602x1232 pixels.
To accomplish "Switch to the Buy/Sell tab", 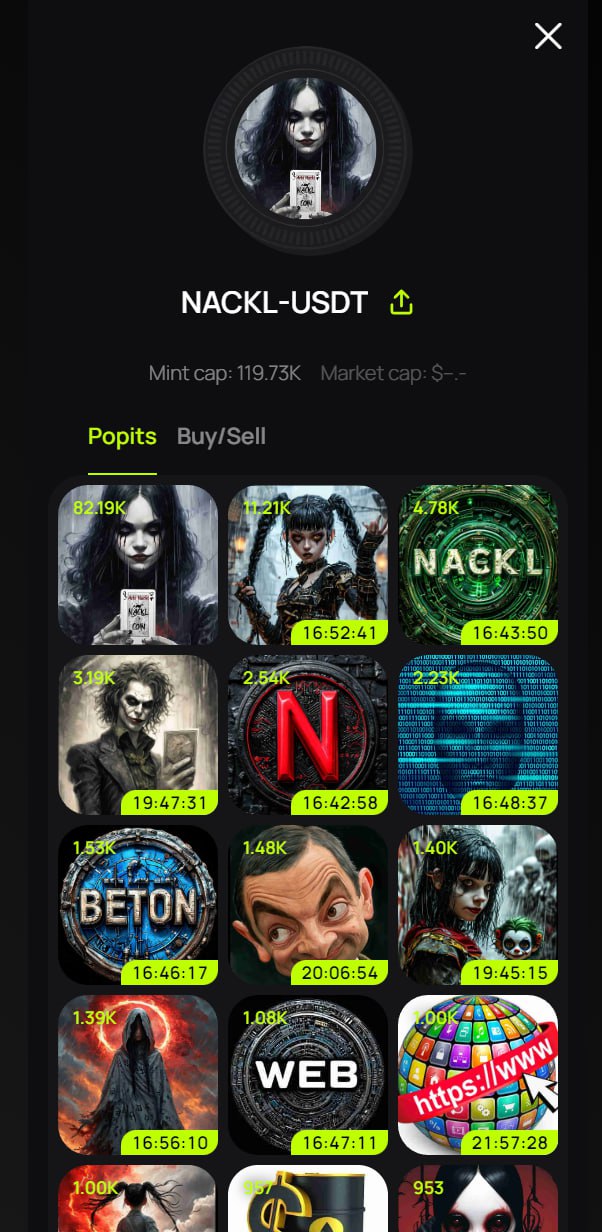I will 221,437.
